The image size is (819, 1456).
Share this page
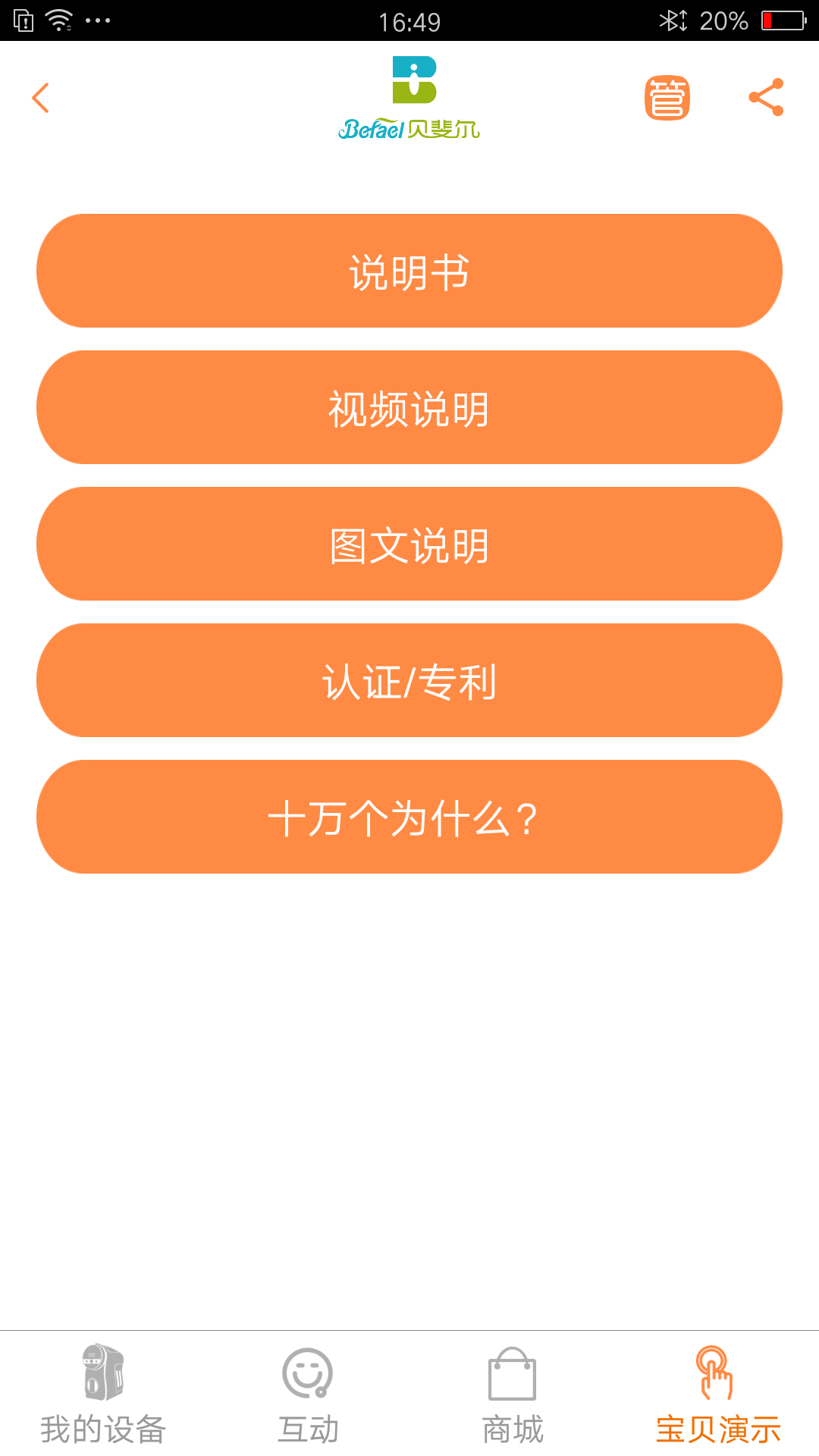(x=766, y=98)
